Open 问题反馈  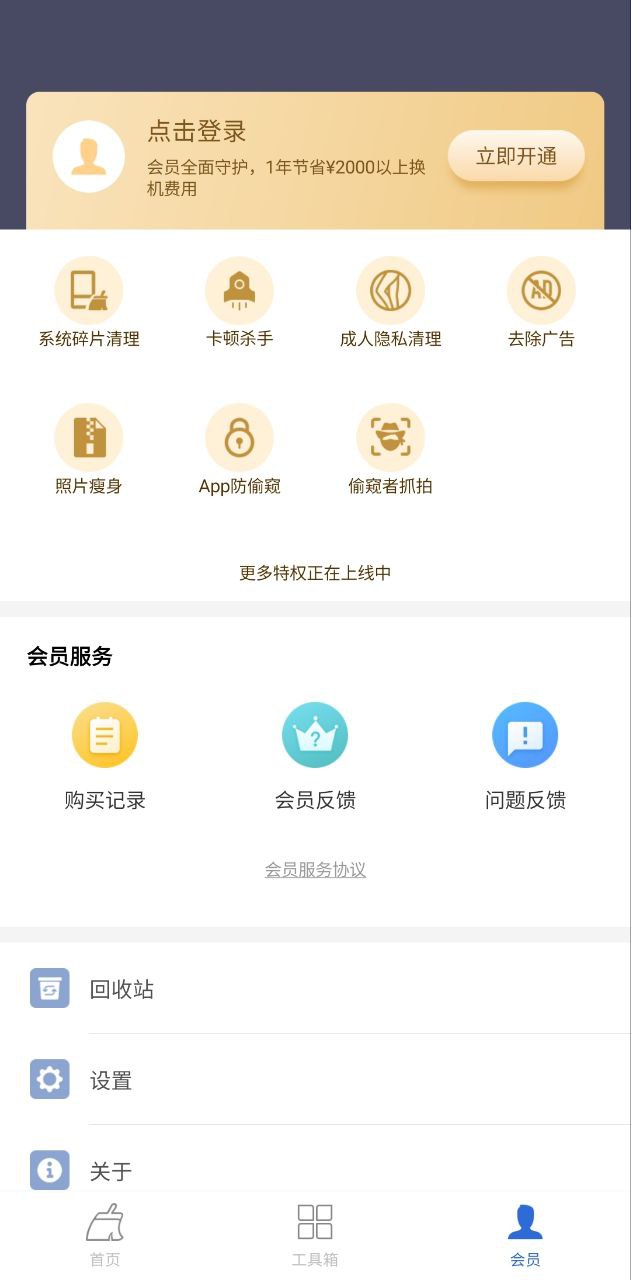[x=525, y=757]
